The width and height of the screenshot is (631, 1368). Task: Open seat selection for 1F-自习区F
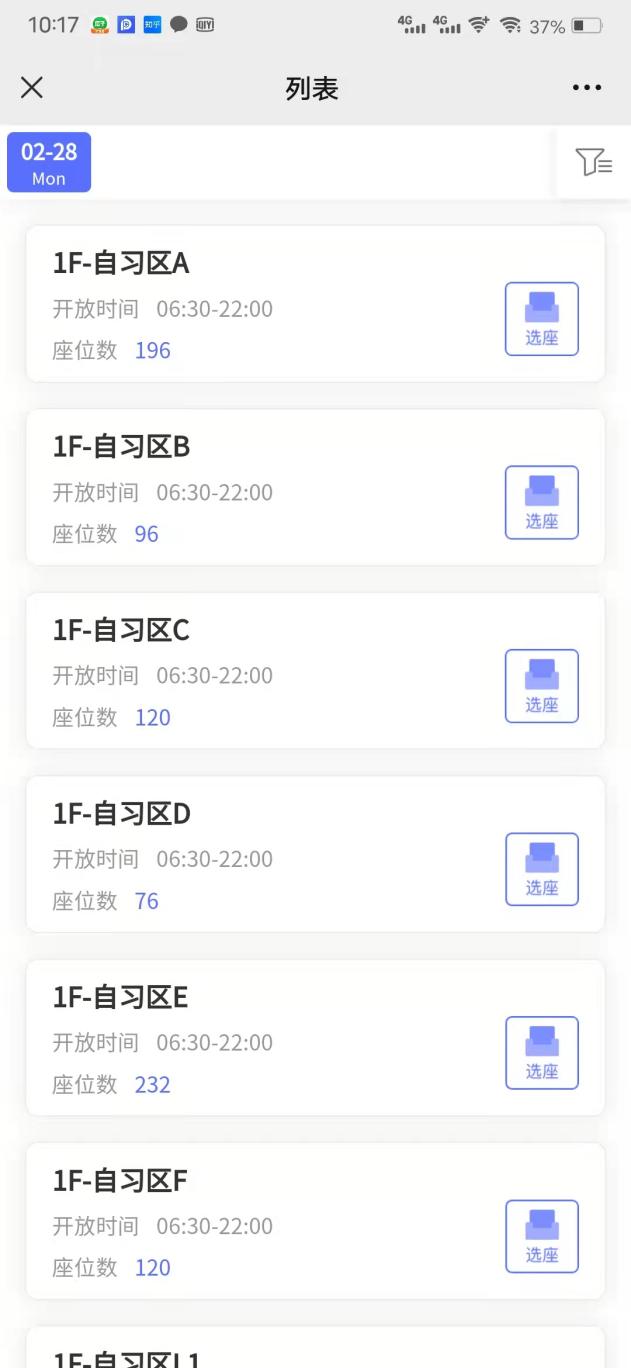(541, 1236)
